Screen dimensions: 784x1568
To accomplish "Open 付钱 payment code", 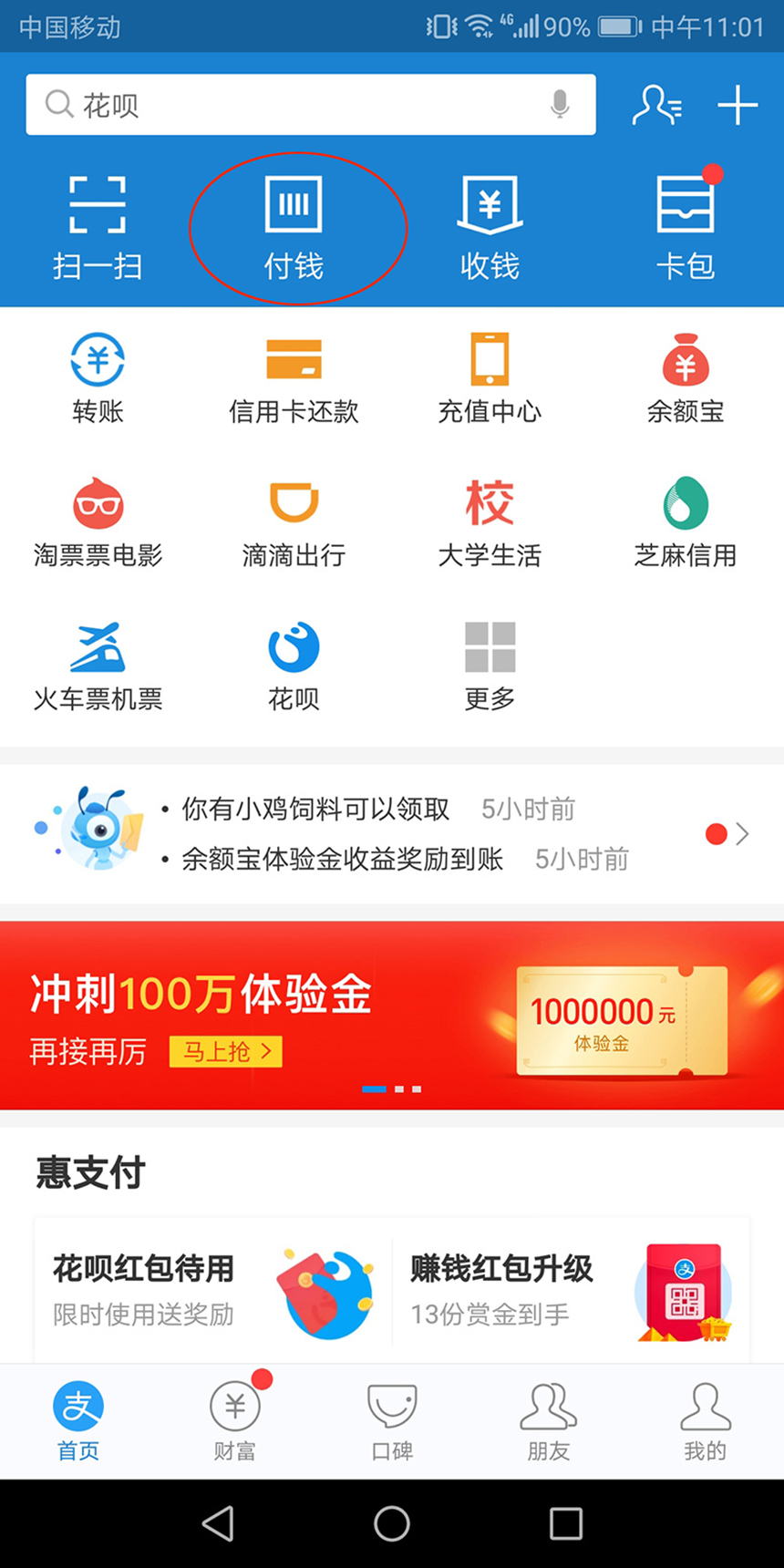I will click(294, 228).
